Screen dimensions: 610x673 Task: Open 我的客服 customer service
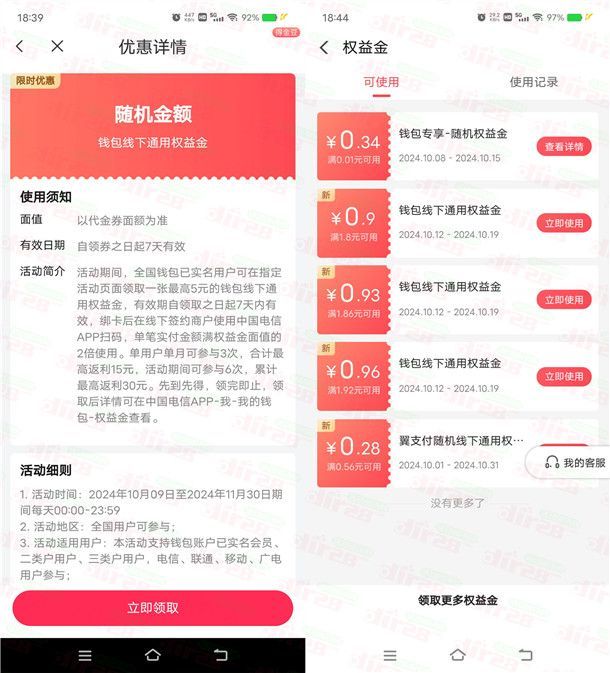coord(575,463)
